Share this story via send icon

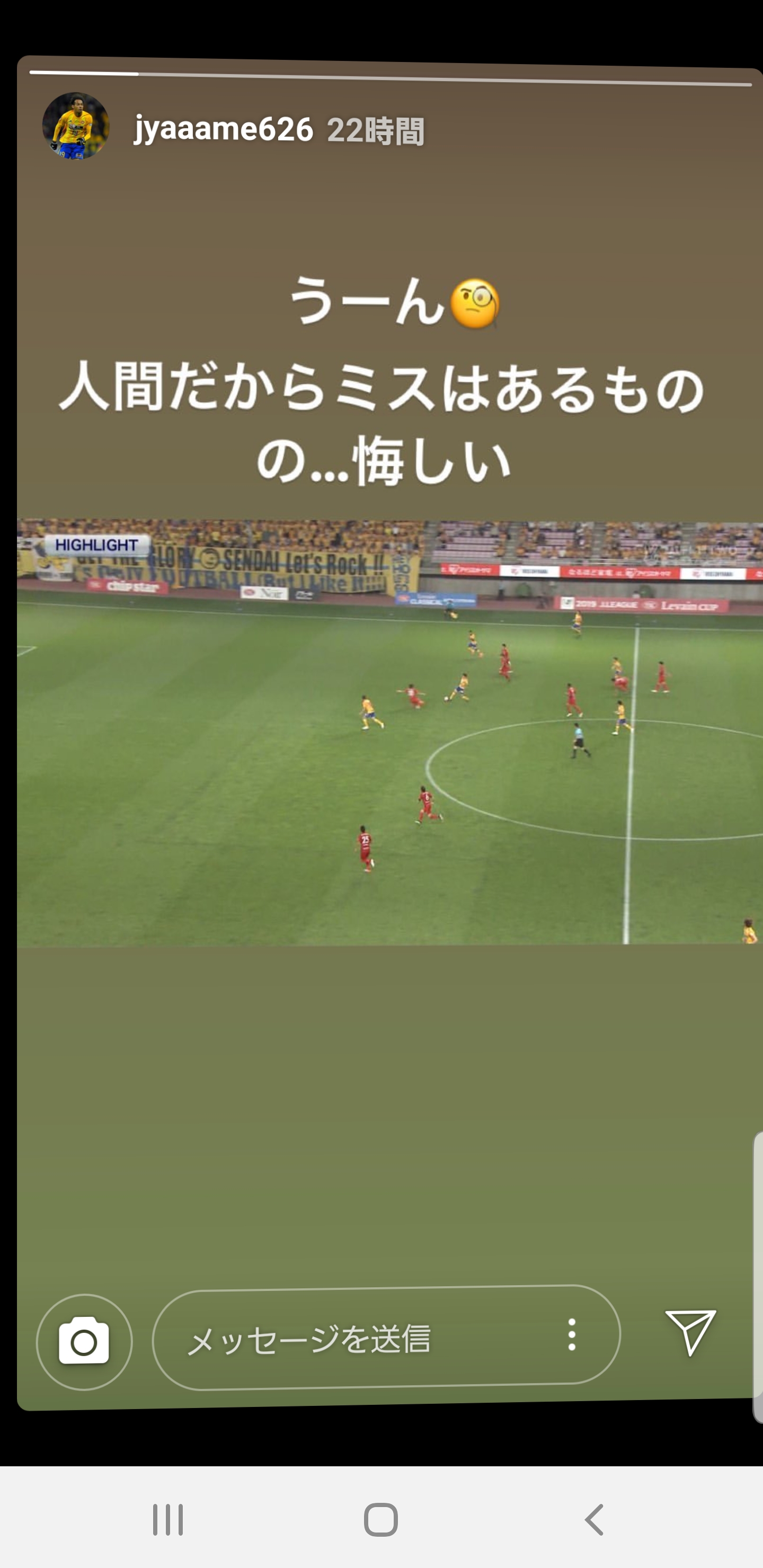click(x=690, y=1332)
